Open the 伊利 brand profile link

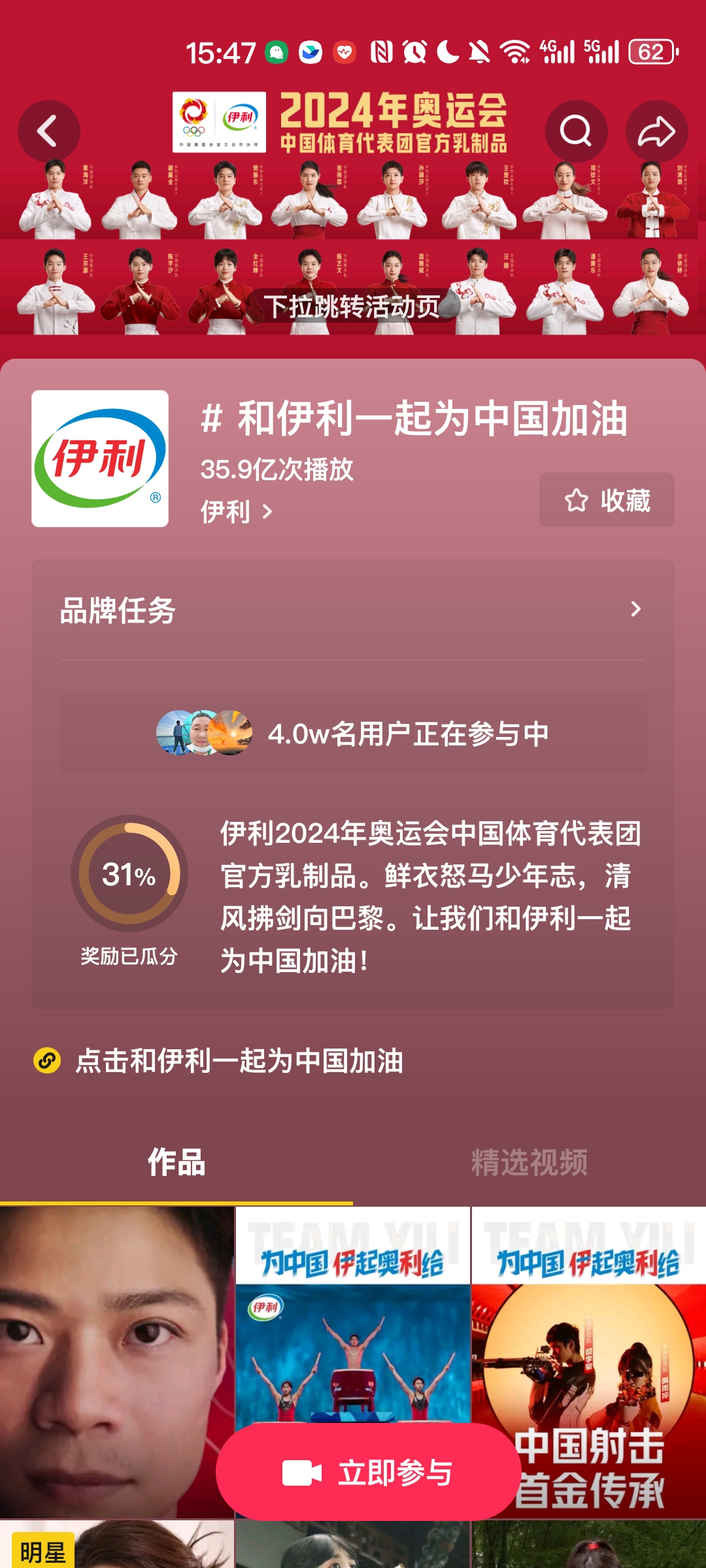[236, 512]
